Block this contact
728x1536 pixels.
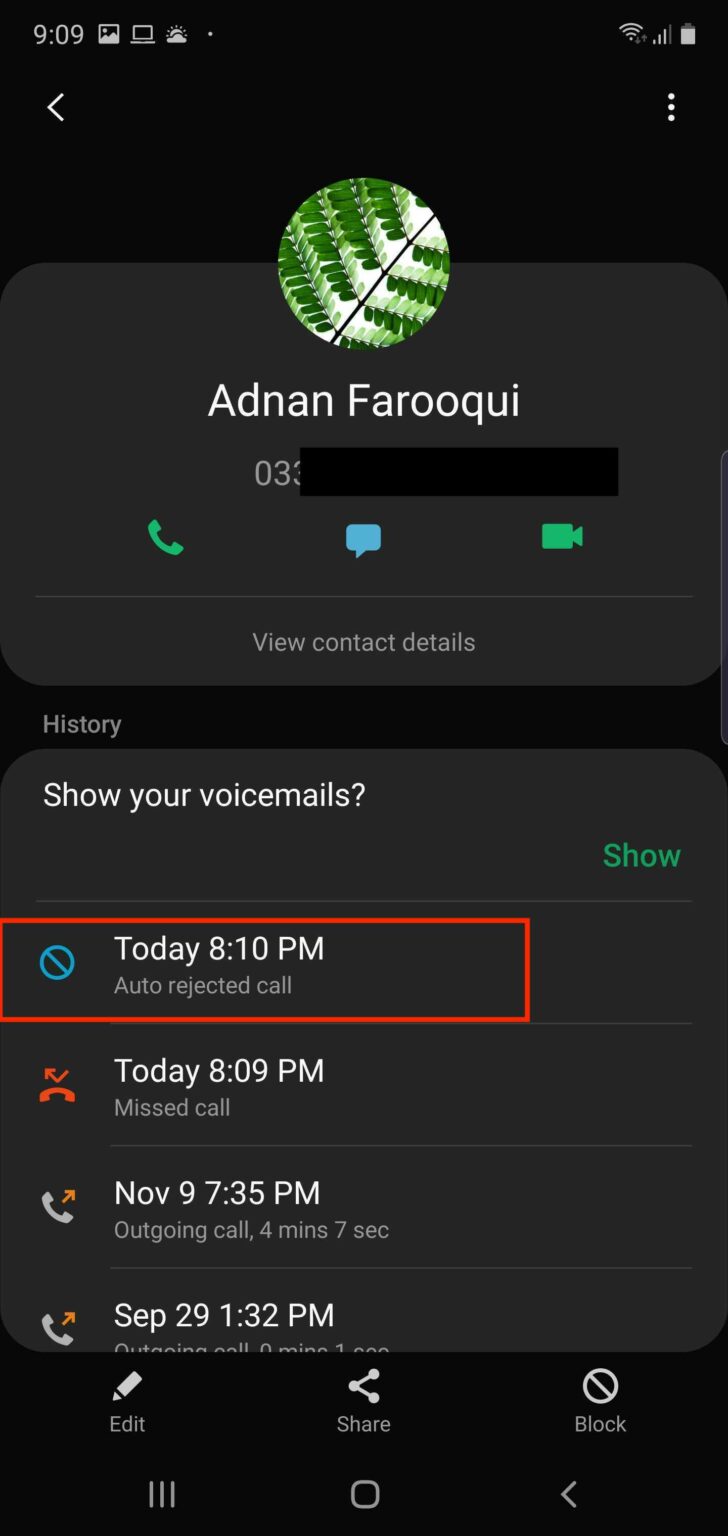pyautogui.click(x=599, y=1400)
